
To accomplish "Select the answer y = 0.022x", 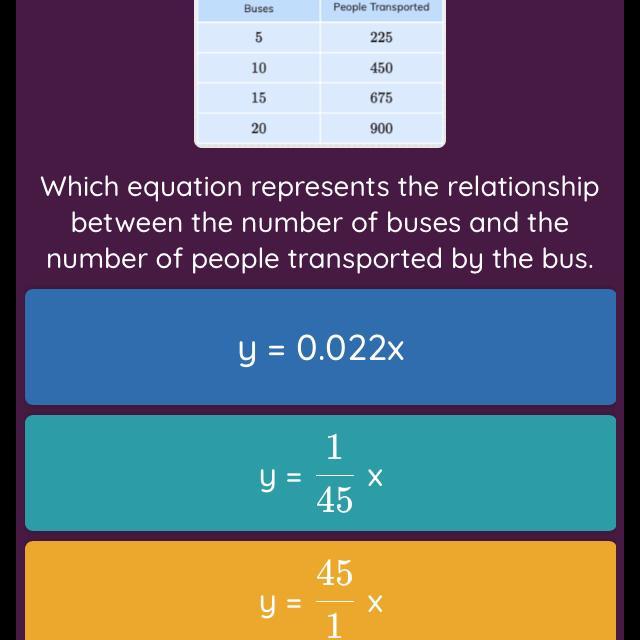I will 320,347.
